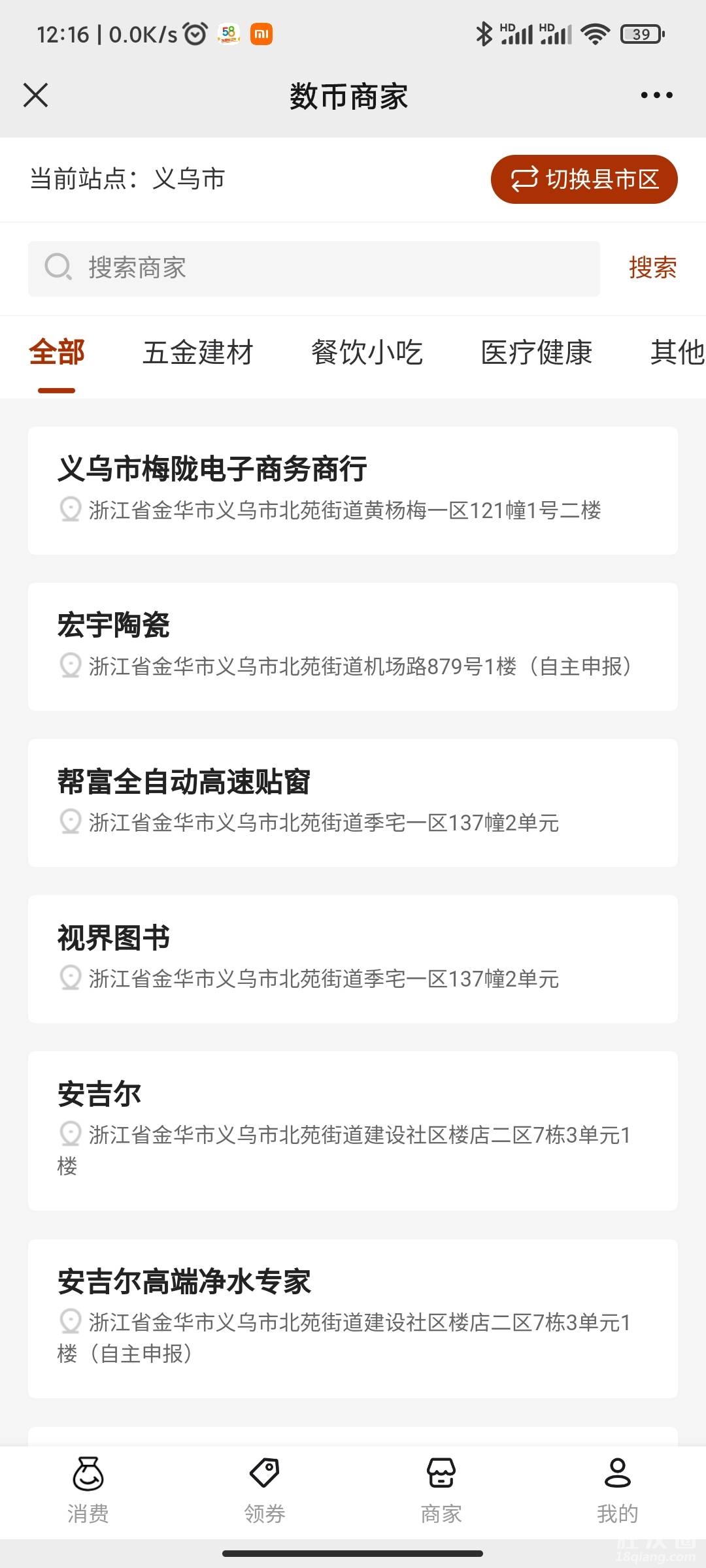Image resolution: width=706 pixels, height=1568 pixels.
Task: View 安吉尔高端净水专家 merchant details
Action: (352, 1318)
